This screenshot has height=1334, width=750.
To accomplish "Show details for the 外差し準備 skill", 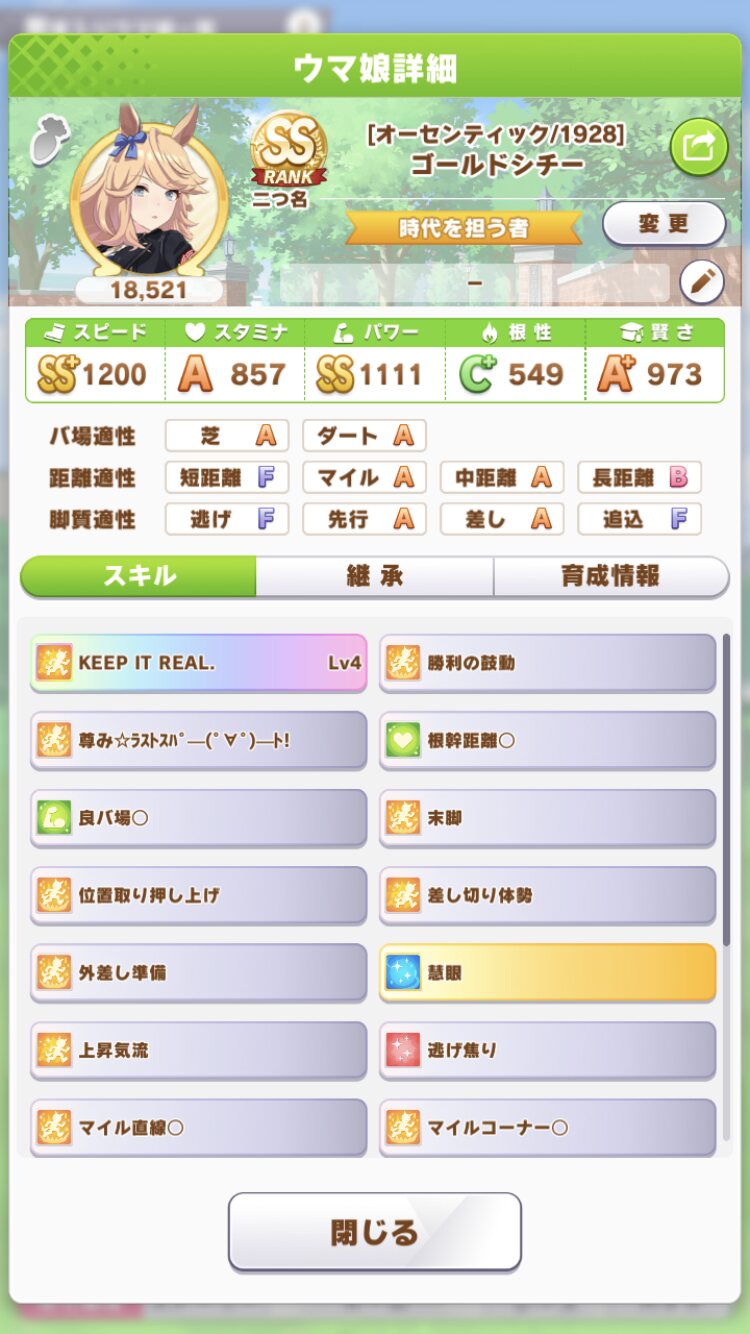I will click(198, 972).
